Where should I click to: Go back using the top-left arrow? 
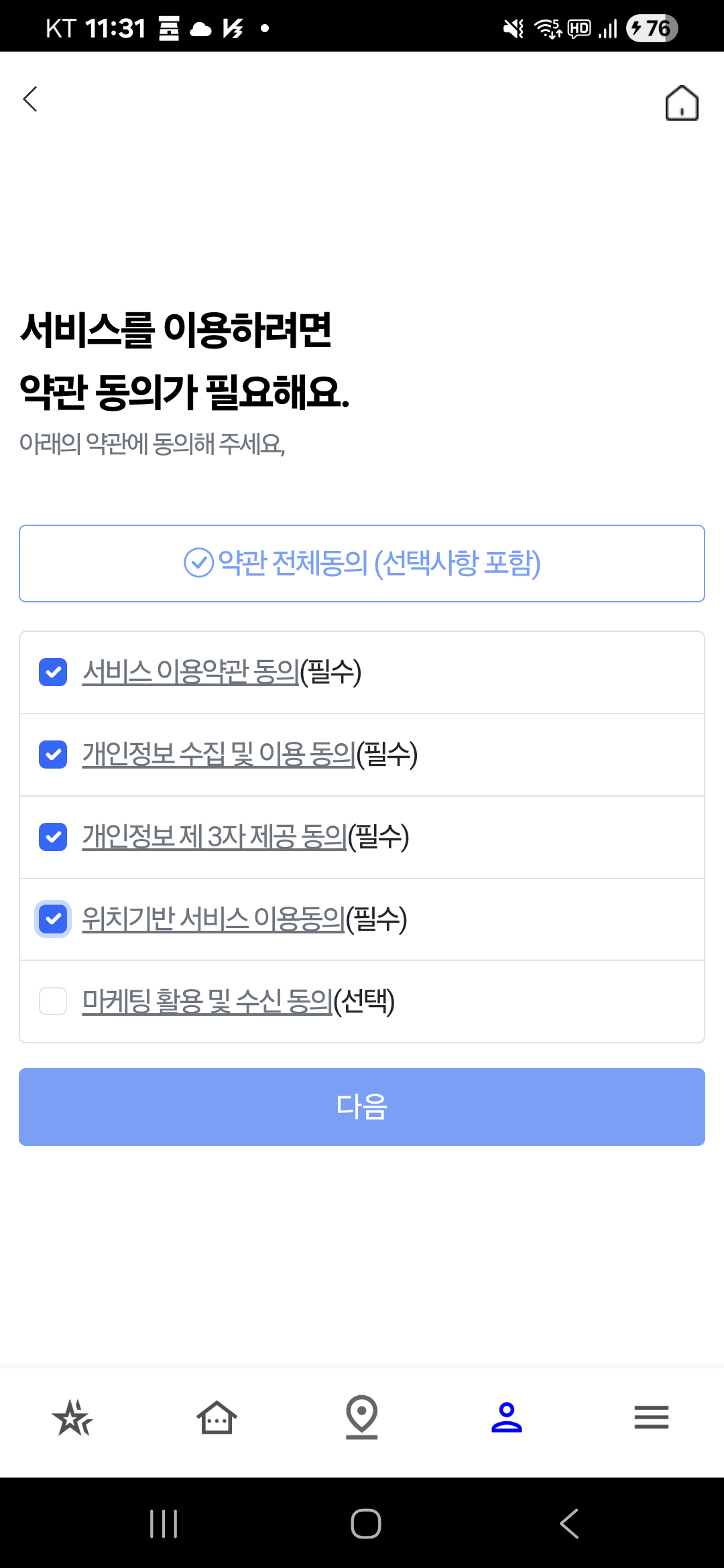click(x=30, y=99)
